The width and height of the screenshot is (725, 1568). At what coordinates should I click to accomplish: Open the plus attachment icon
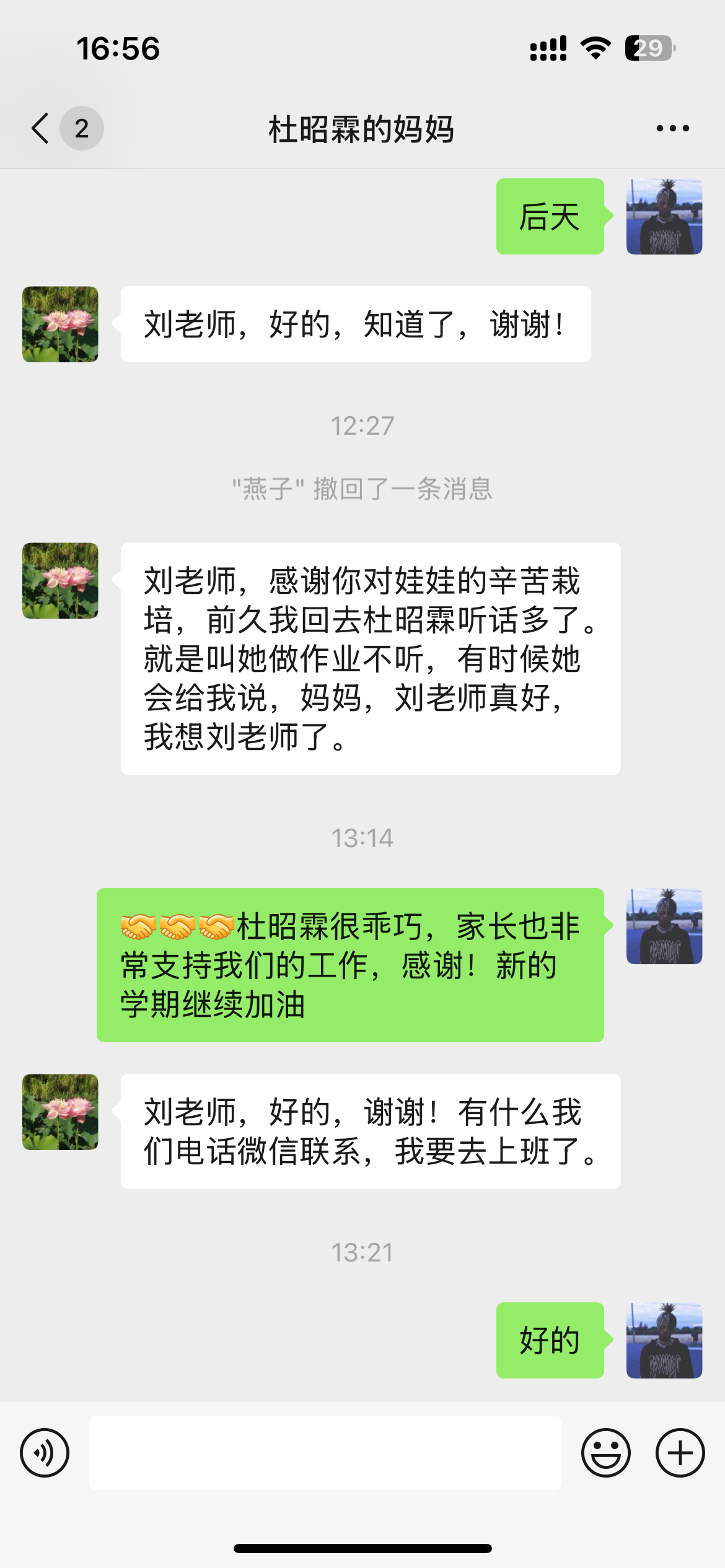(x=680, y=1452)
